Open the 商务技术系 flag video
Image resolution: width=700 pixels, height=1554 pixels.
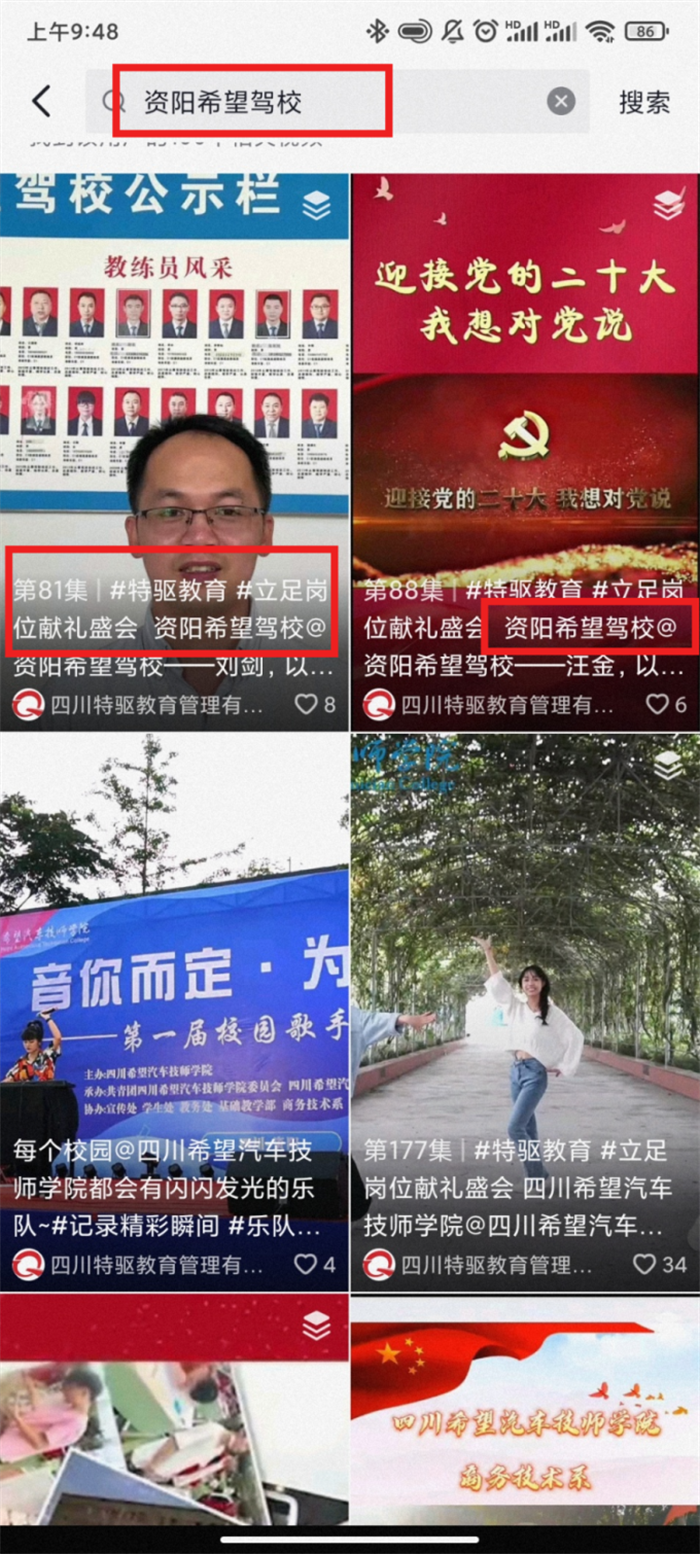[x=524, y=1410]
